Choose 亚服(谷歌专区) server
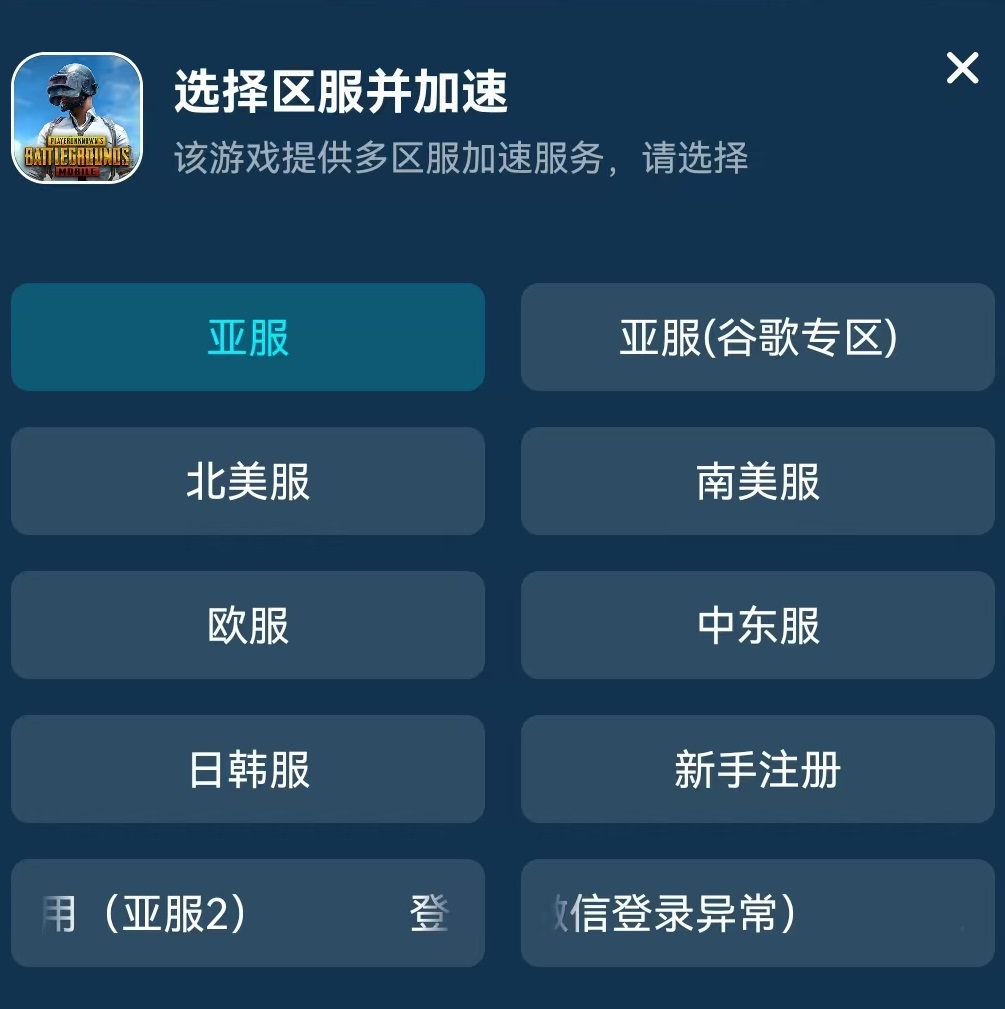The width and height of the screenshot is (1005, 1009). pyautogui.click(x=758, y=337)
